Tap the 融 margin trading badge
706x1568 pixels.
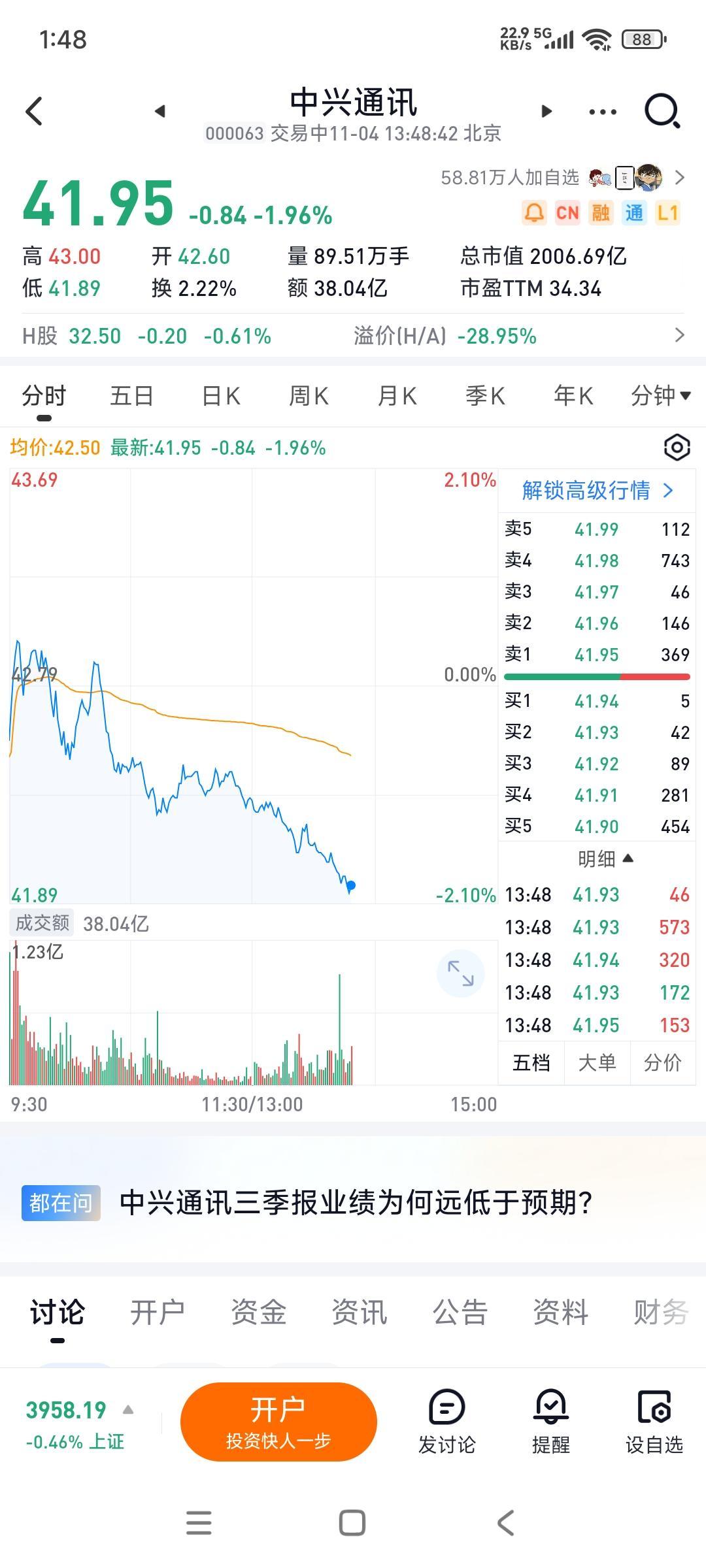[x=599, y=212]
